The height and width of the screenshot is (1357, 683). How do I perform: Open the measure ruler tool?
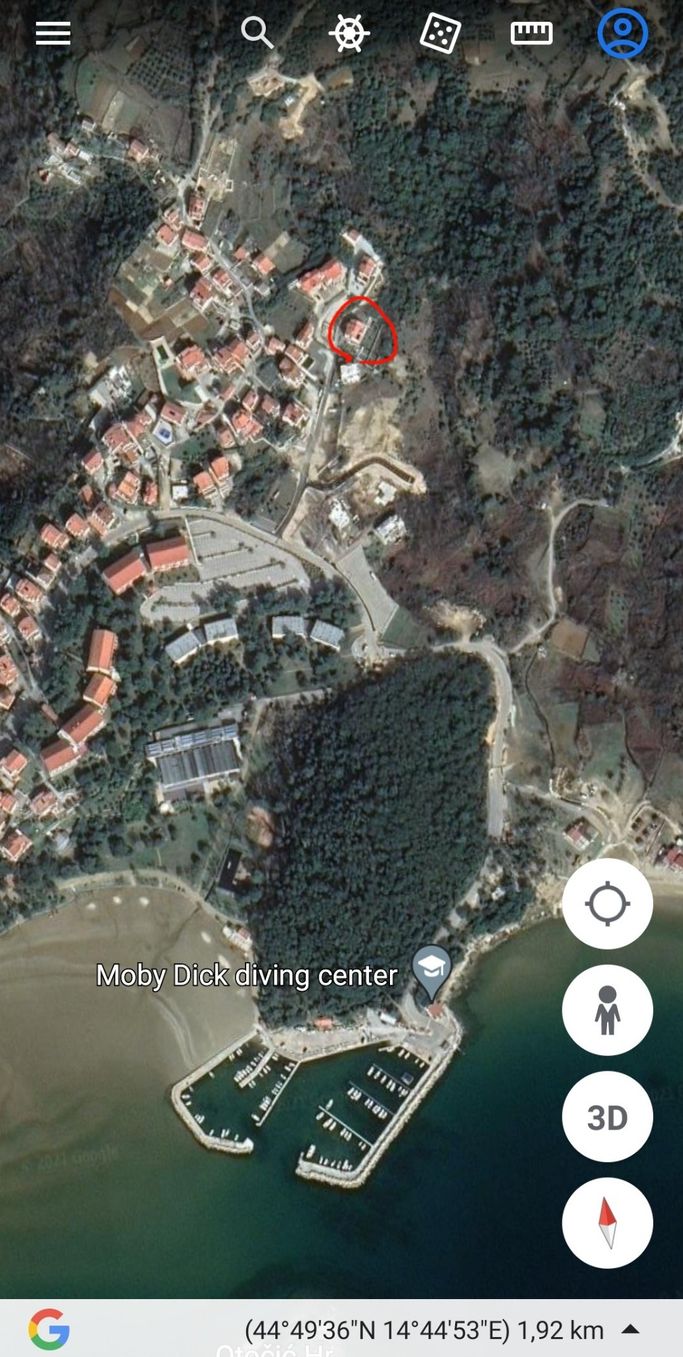(x=531, y=33)
